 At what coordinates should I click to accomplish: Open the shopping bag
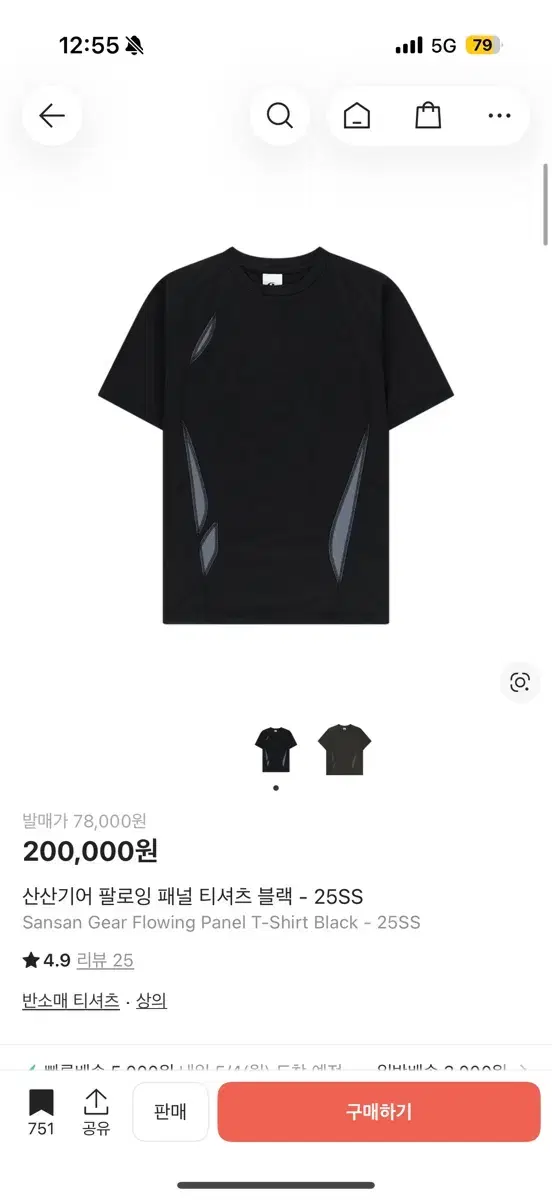[428, 116]
